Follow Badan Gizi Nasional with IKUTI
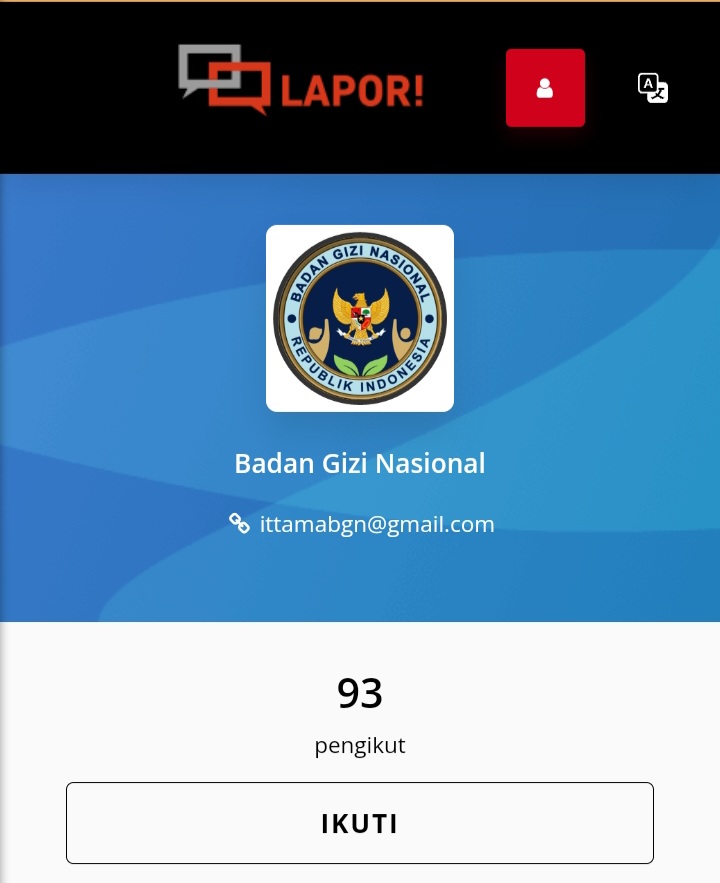Viewport: 720px width, 883px height. [x=360, y=823]
